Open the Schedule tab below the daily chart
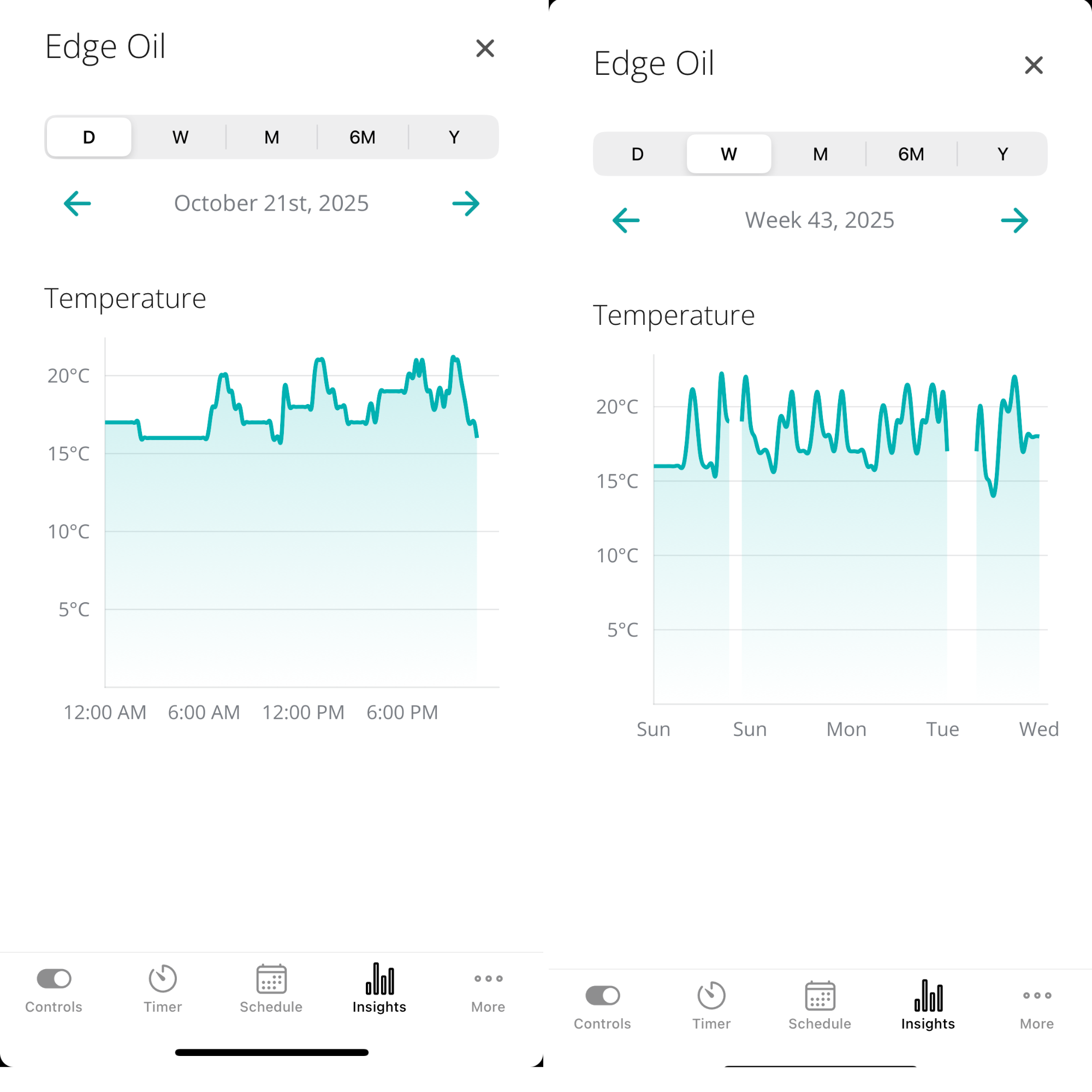Viewport: 1092px width, 1092px height. click(271, 989)
